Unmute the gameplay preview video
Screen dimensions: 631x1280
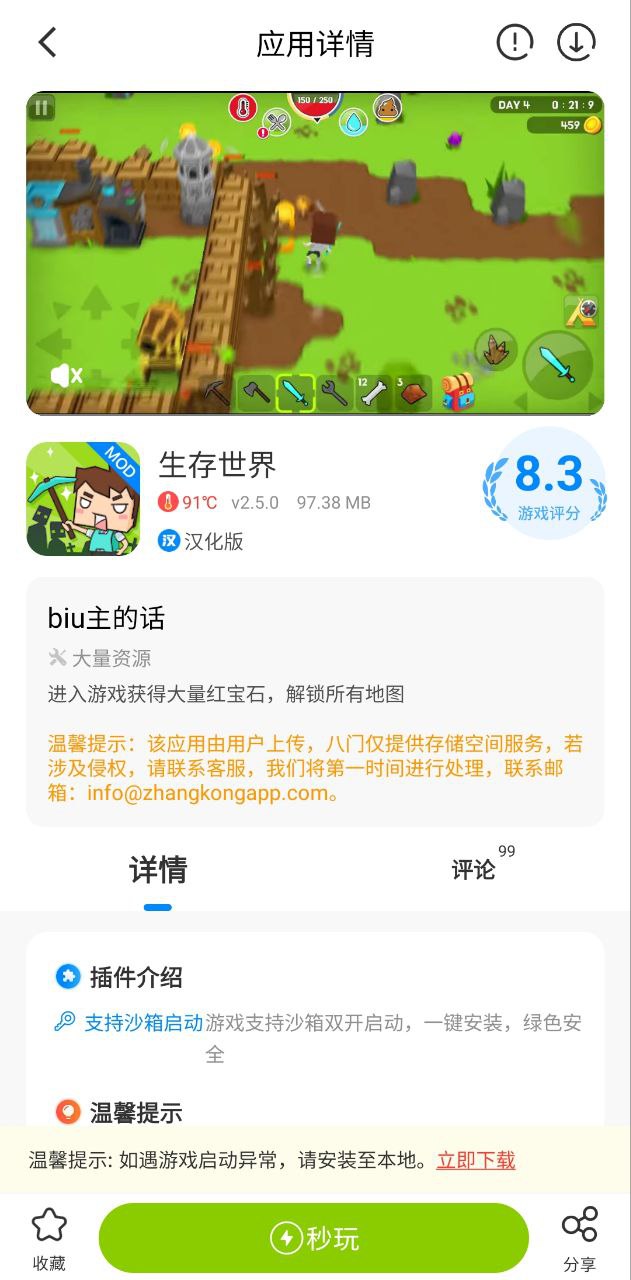[66, 376]
